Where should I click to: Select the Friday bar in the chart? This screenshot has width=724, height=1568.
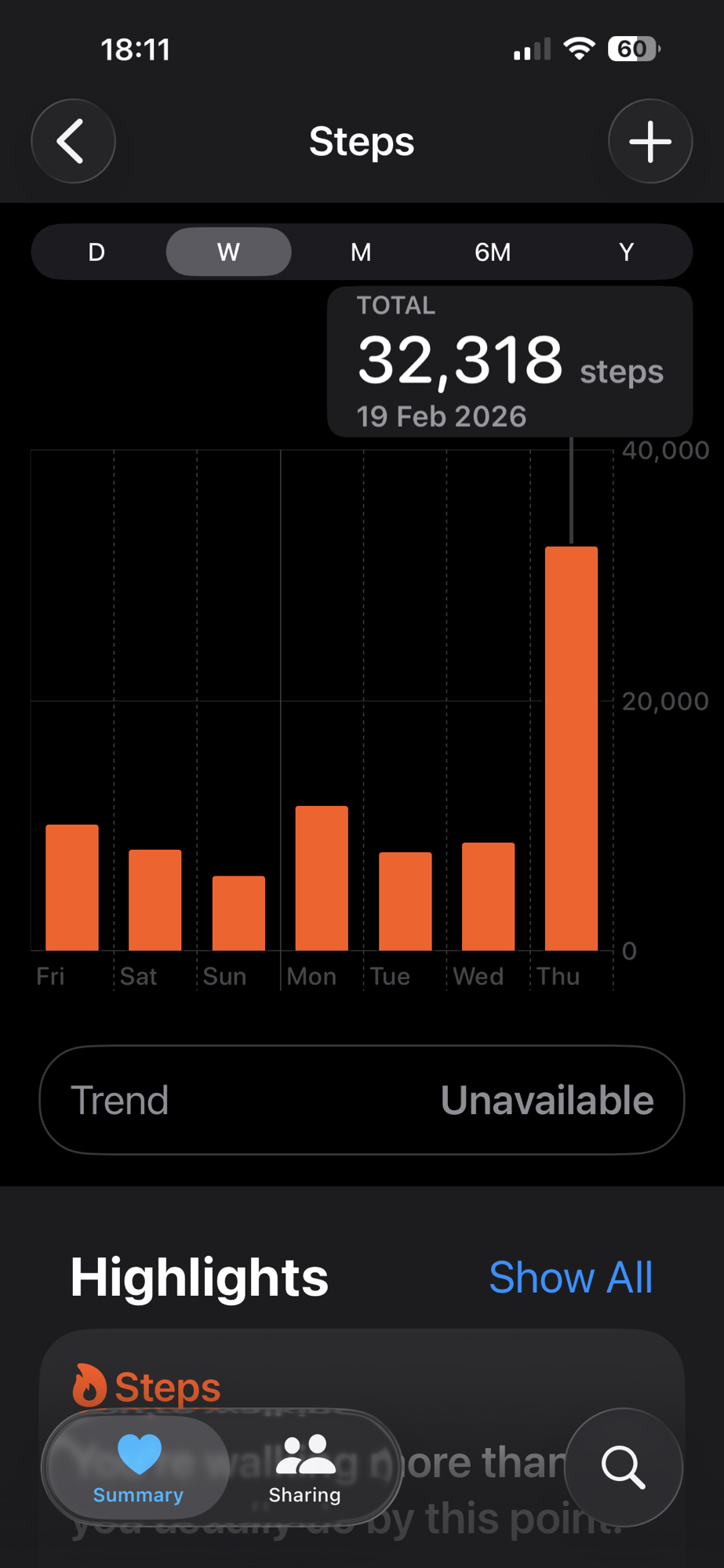72,887
